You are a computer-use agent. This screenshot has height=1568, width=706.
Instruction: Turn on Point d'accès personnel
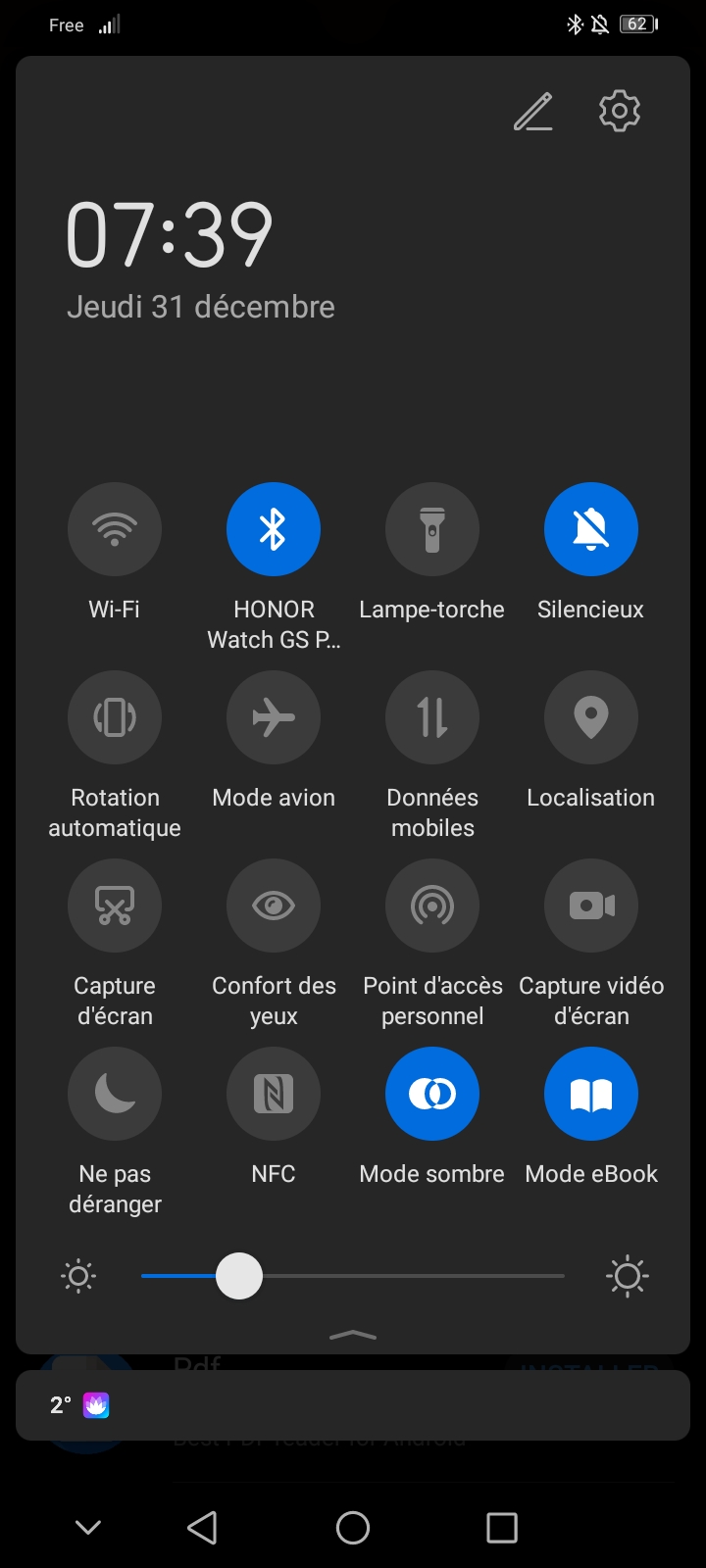[432, 906]
